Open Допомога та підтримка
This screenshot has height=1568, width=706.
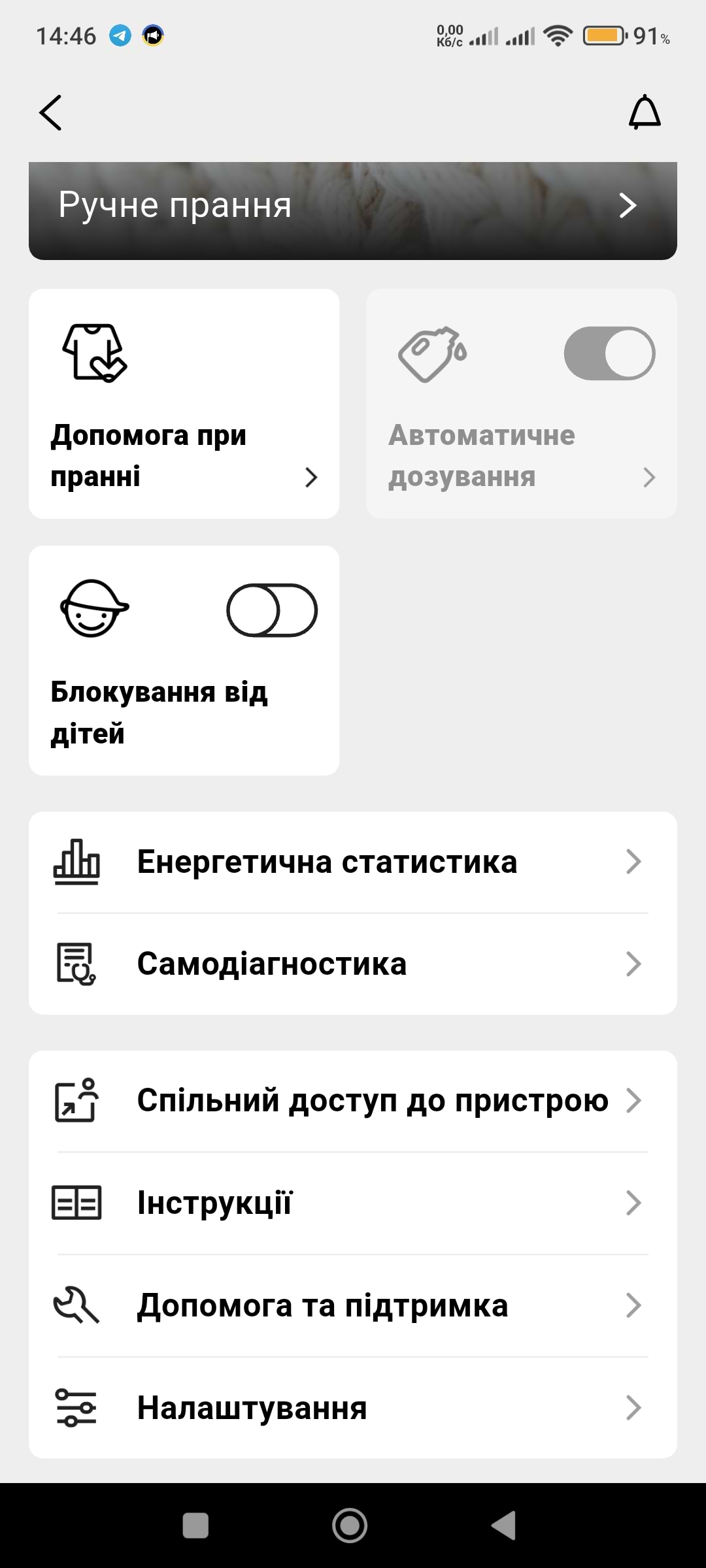pos(353,1305)
